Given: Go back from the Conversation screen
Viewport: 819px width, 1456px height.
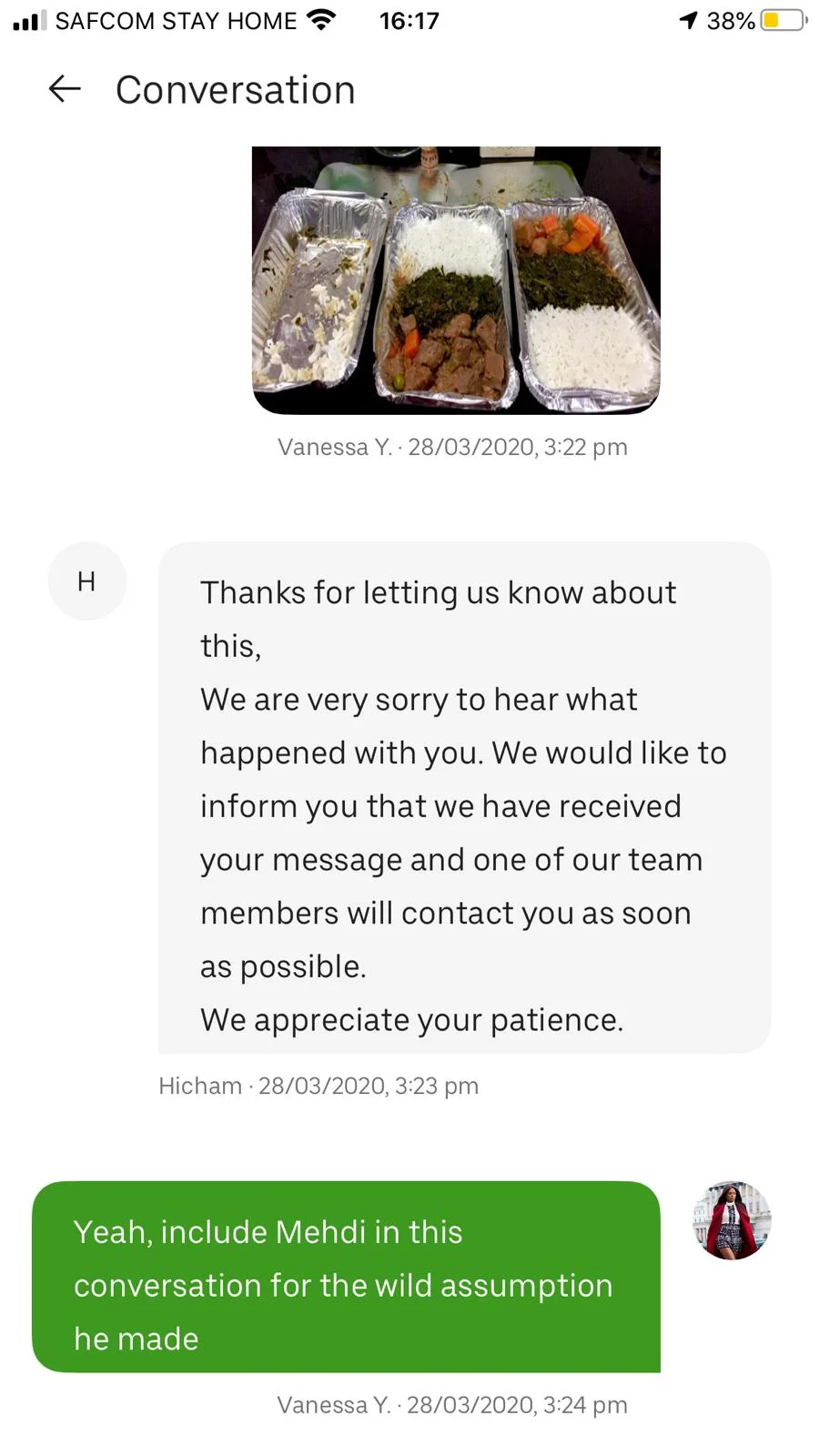Looking at the screenshot, I should [65, 89].
